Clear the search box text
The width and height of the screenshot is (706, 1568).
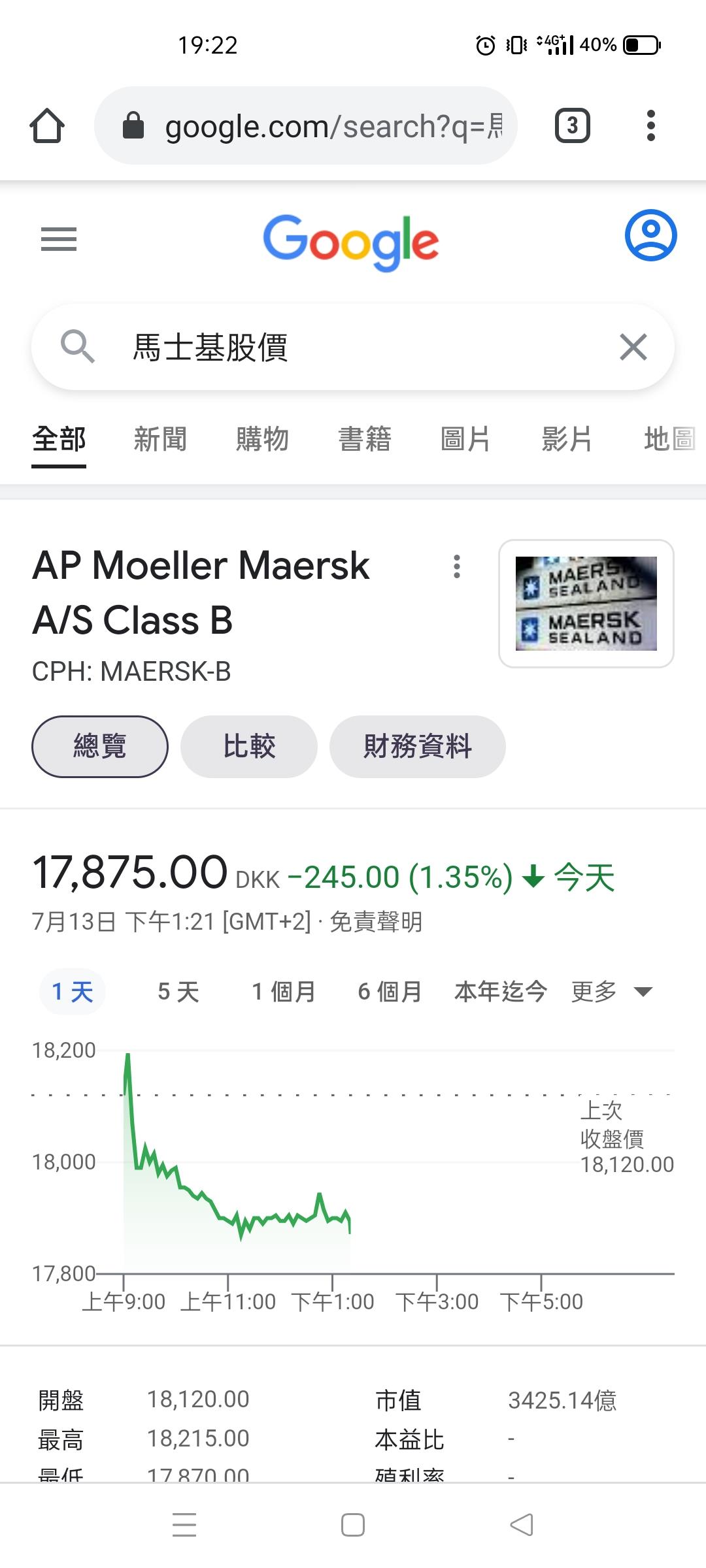tap(633, 347)
